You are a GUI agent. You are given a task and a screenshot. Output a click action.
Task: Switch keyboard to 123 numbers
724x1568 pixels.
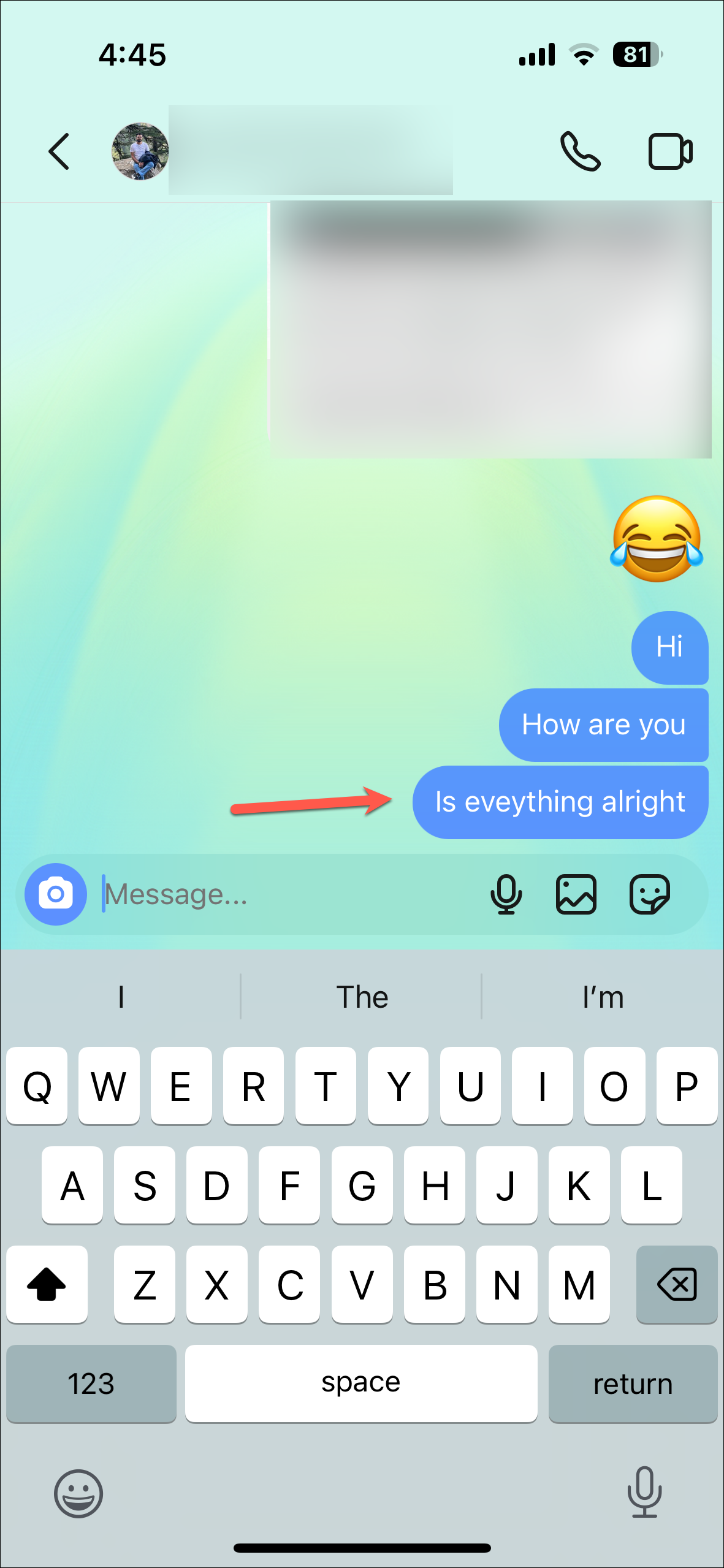pos(91,1383)
